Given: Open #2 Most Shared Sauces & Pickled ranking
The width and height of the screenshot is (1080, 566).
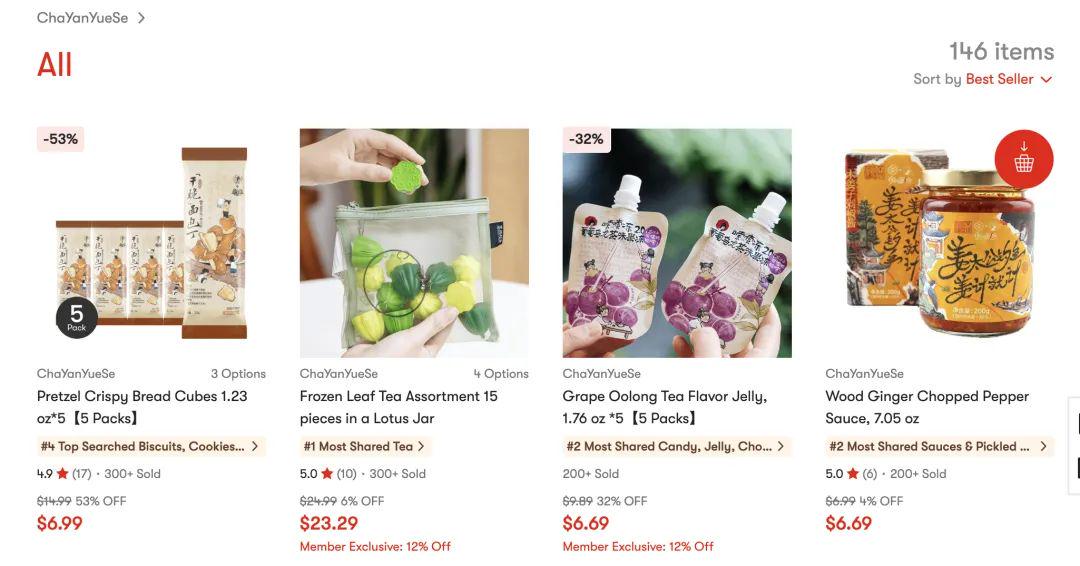Looking at the screenshot, I should pos(938,446).
